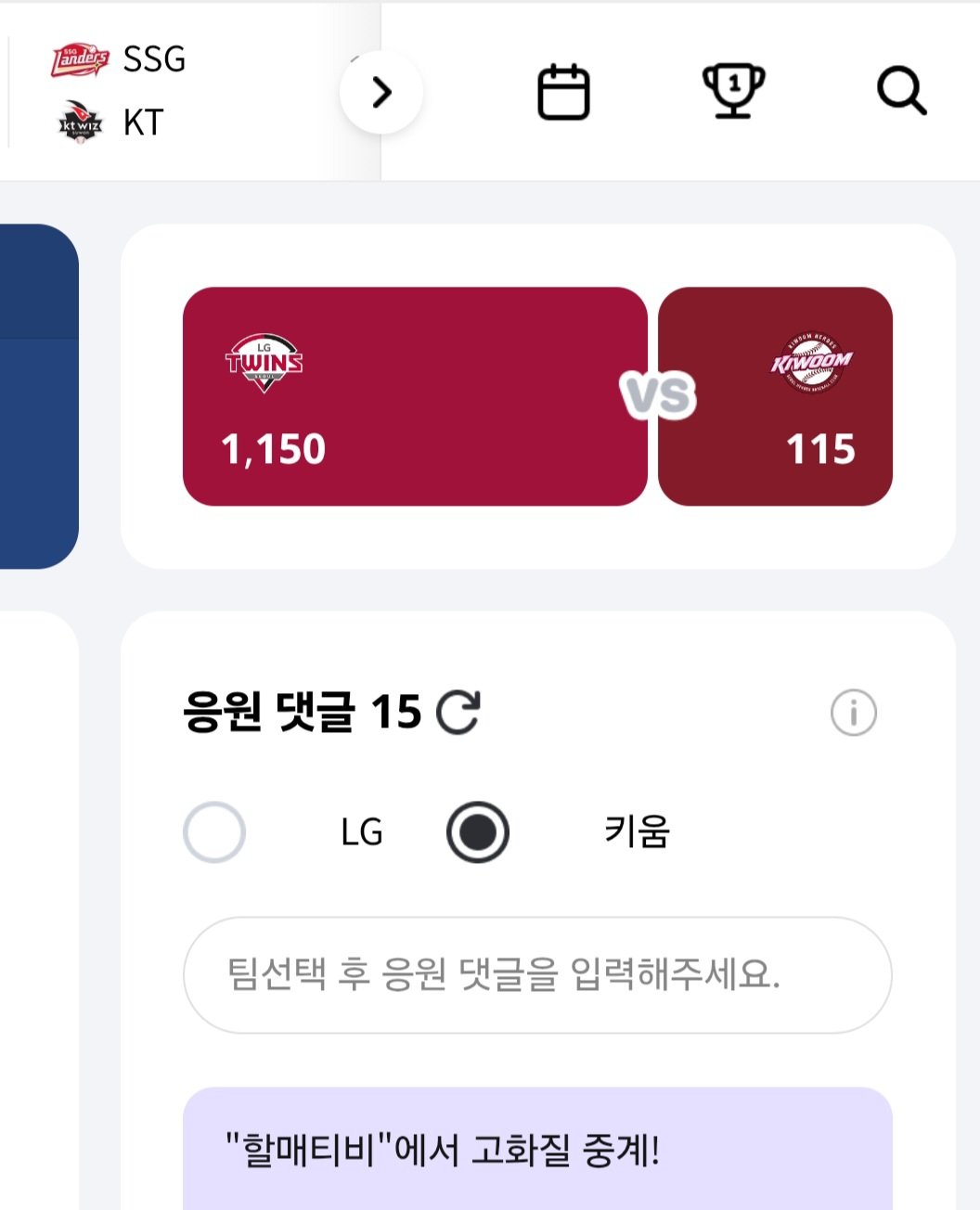
Task: Open the SSG vs KT game
Action: pos(121,91)
